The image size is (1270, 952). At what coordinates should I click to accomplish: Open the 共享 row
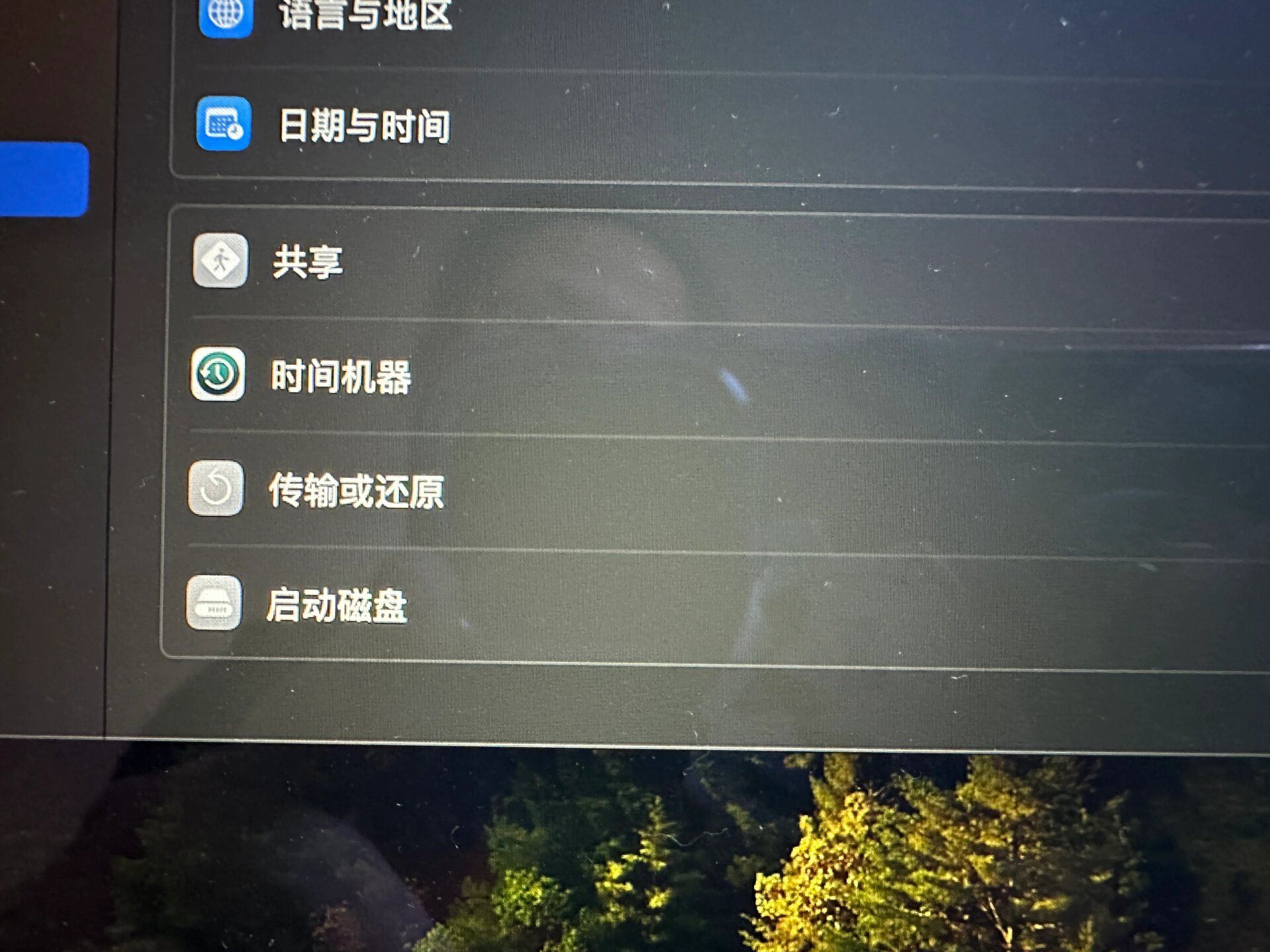point(308,262)
